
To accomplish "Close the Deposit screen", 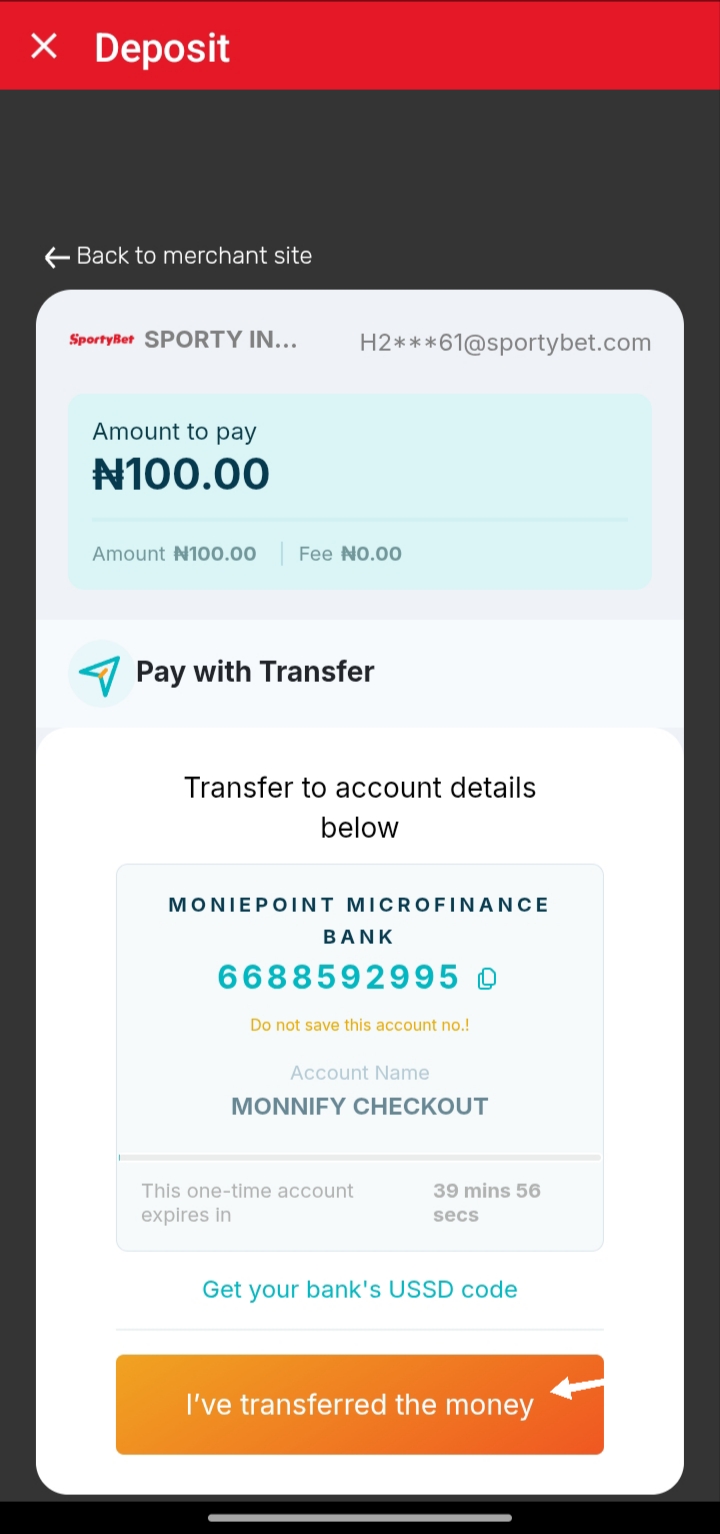I will tap(44, 46).
